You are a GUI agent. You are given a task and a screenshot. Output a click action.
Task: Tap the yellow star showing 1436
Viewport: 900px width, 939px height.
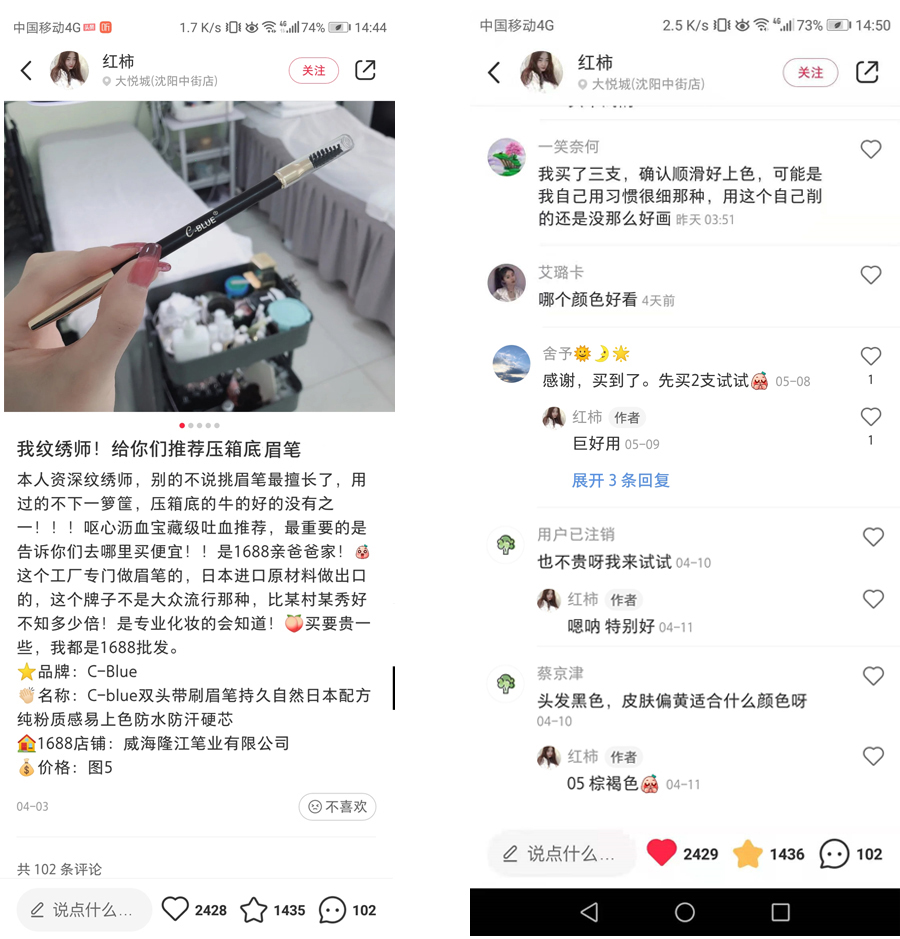pos(747,853)
